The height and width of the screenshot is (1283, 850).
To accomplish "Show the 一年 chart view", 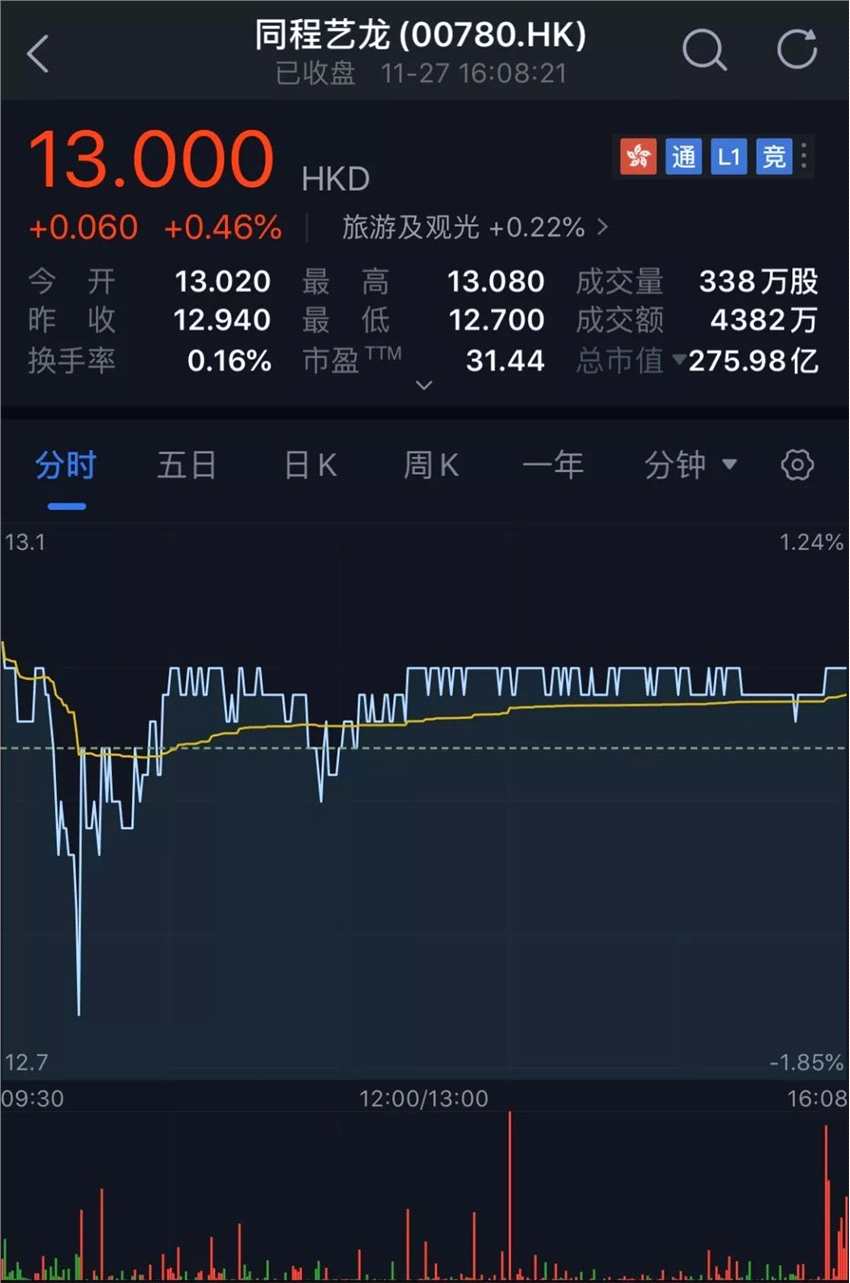I will 553,465.
